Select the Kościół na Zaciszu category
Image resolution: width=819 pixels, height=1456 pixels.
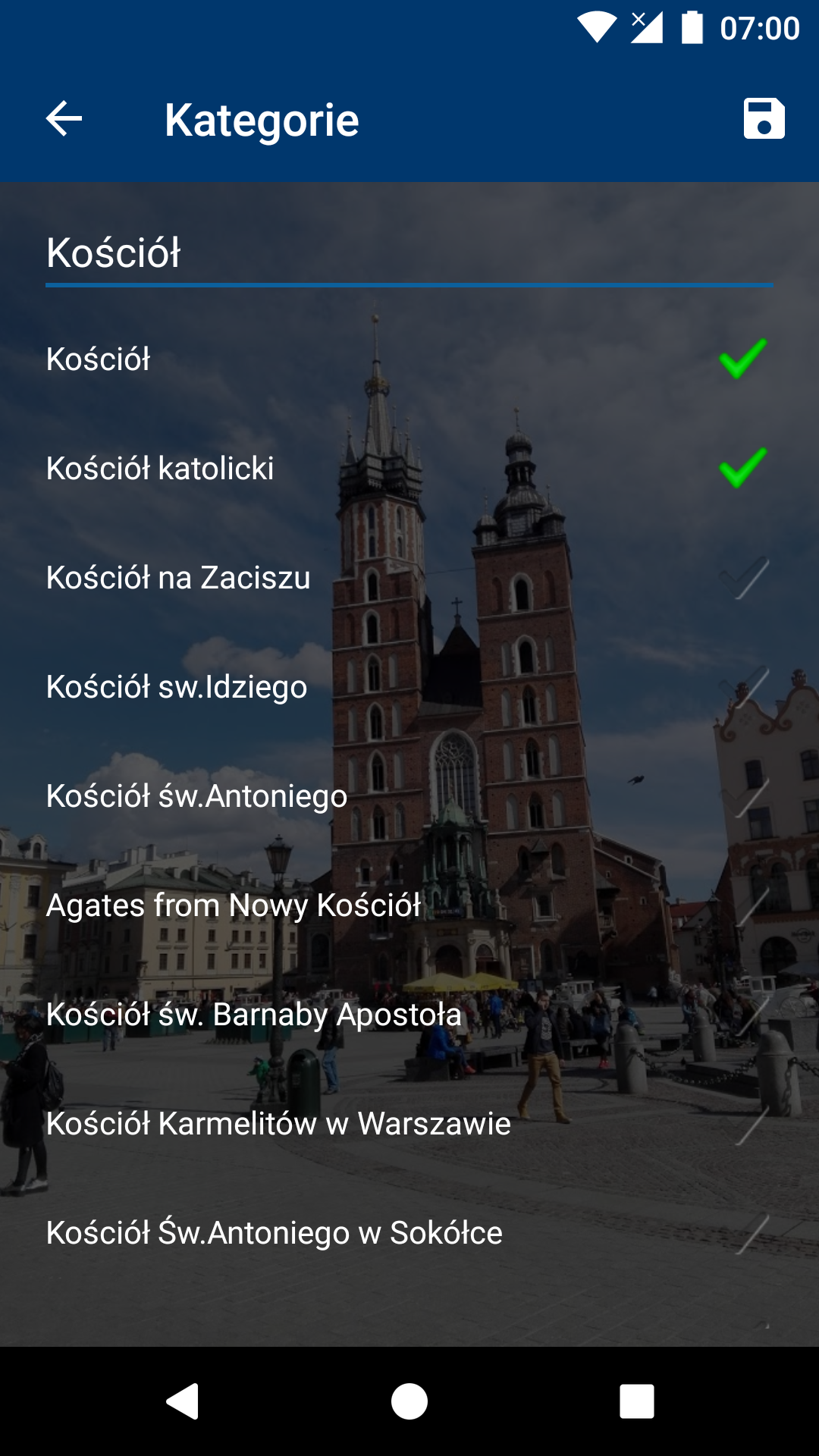(742, 578)
